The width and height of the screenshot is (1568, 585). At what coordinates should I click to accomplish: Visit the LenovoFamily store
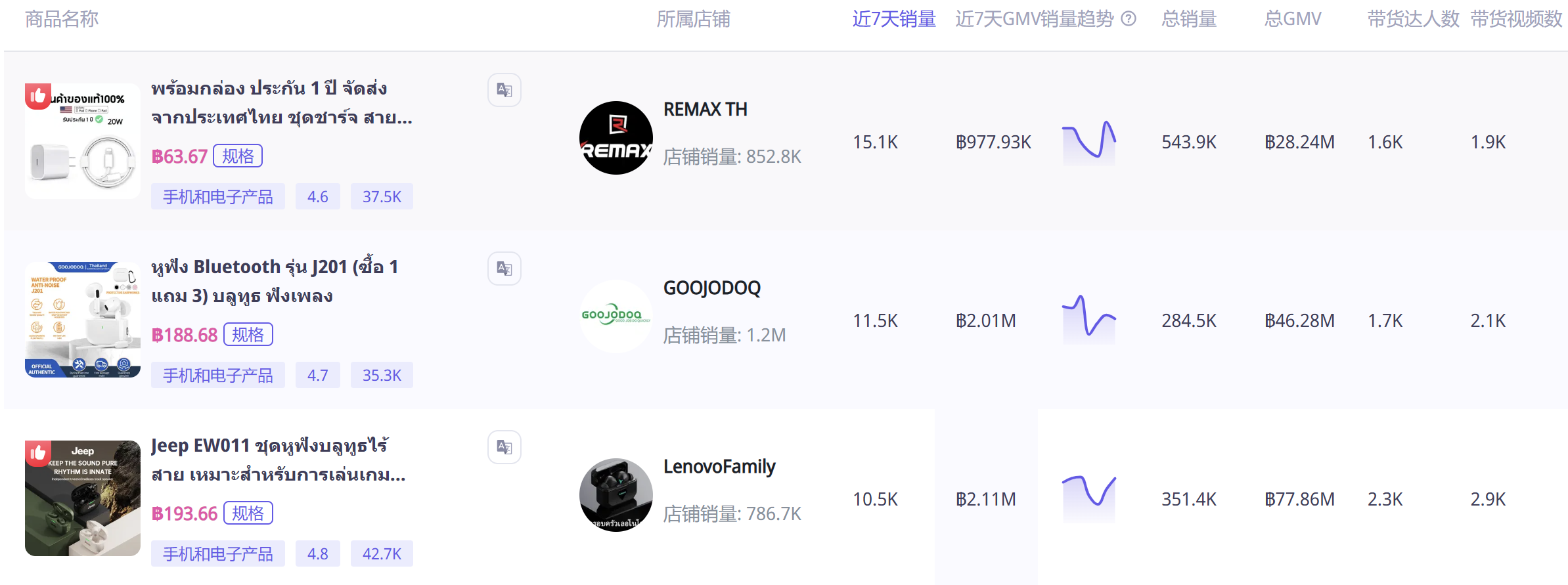coord(719,467)
